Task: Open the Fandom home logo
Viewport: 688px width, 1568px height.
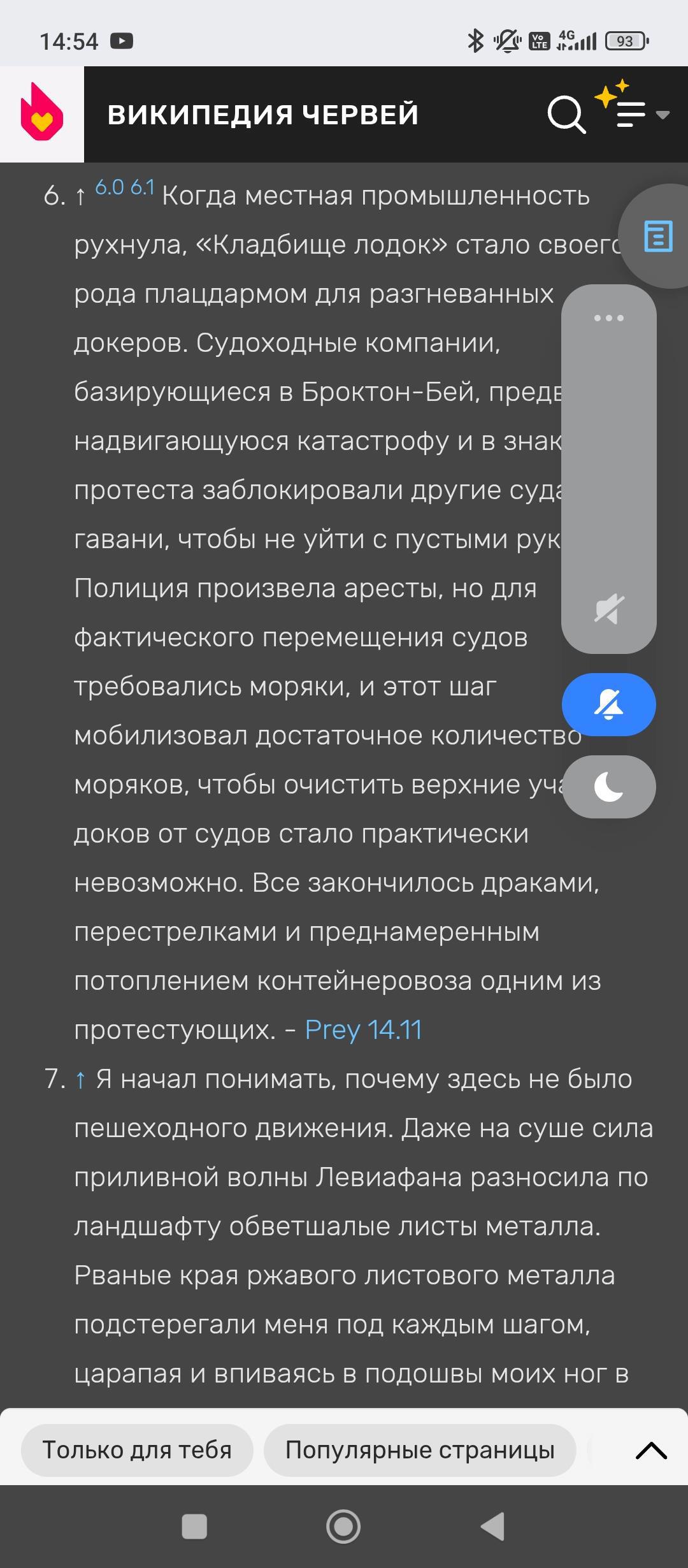Action: click(42, 113)
